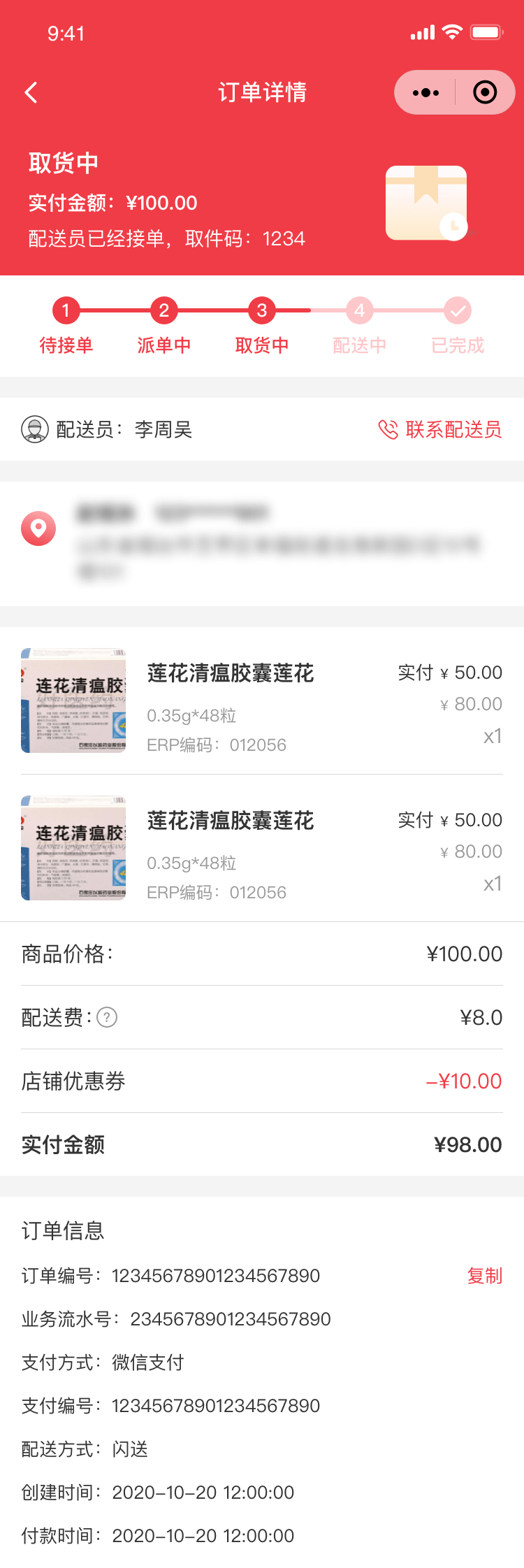Go back from order details

pyautogui.click(x=31, y=92)
